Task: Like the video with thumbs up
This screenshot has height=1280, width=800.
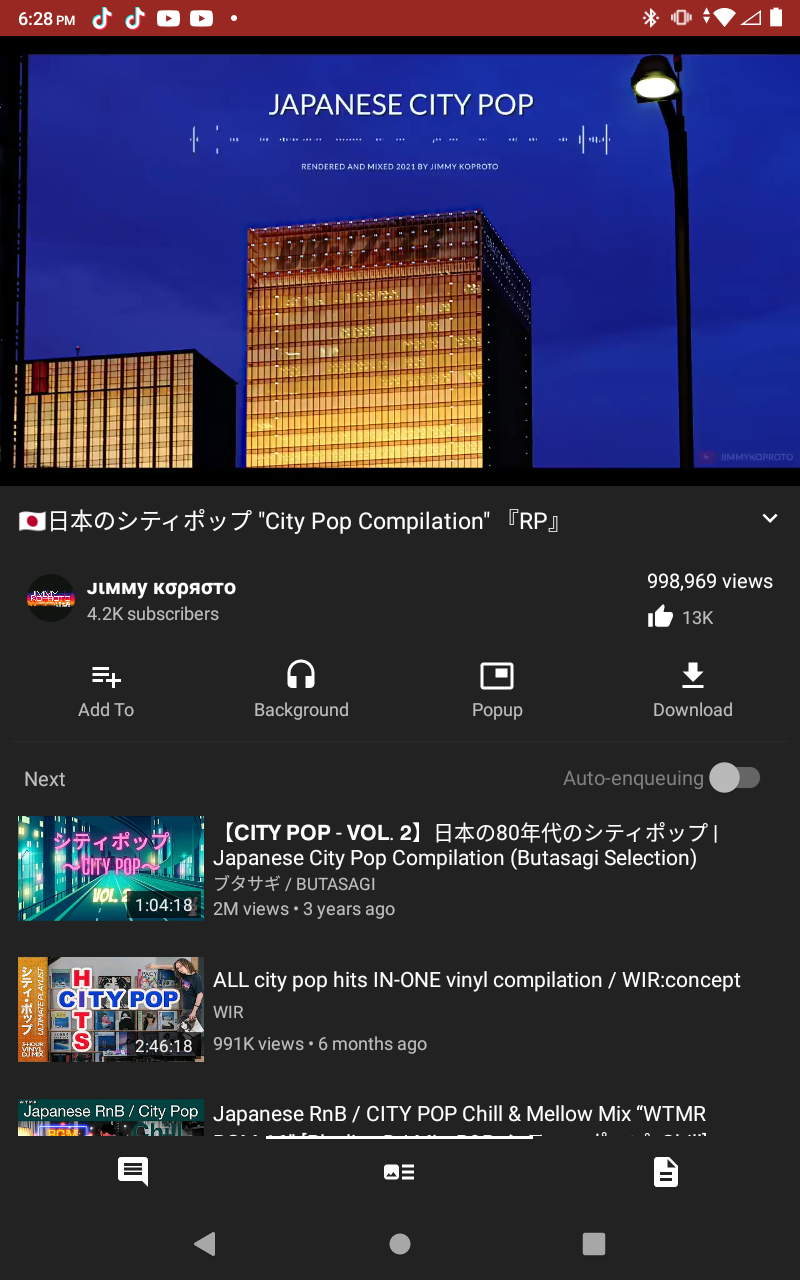Action: click(x=661, y=617)
